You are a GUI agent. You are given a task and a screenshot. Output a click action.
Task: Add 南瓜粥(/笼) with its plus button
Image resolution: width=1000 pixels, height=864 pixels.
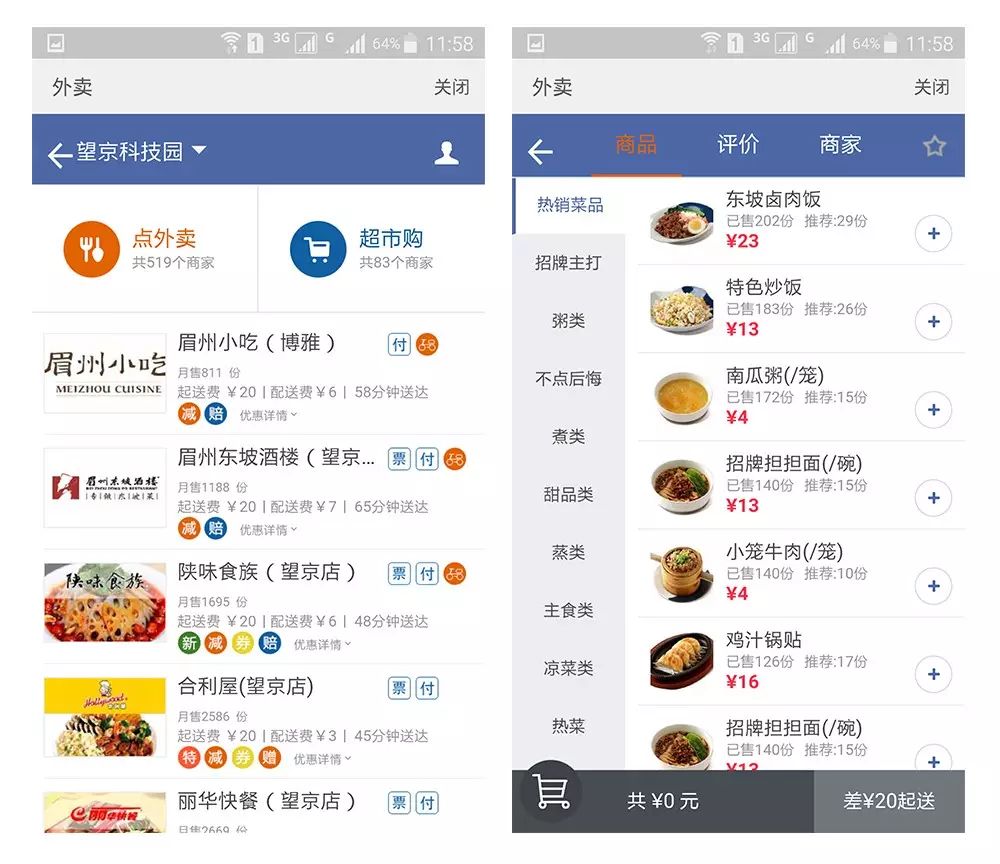coord(933,410)
